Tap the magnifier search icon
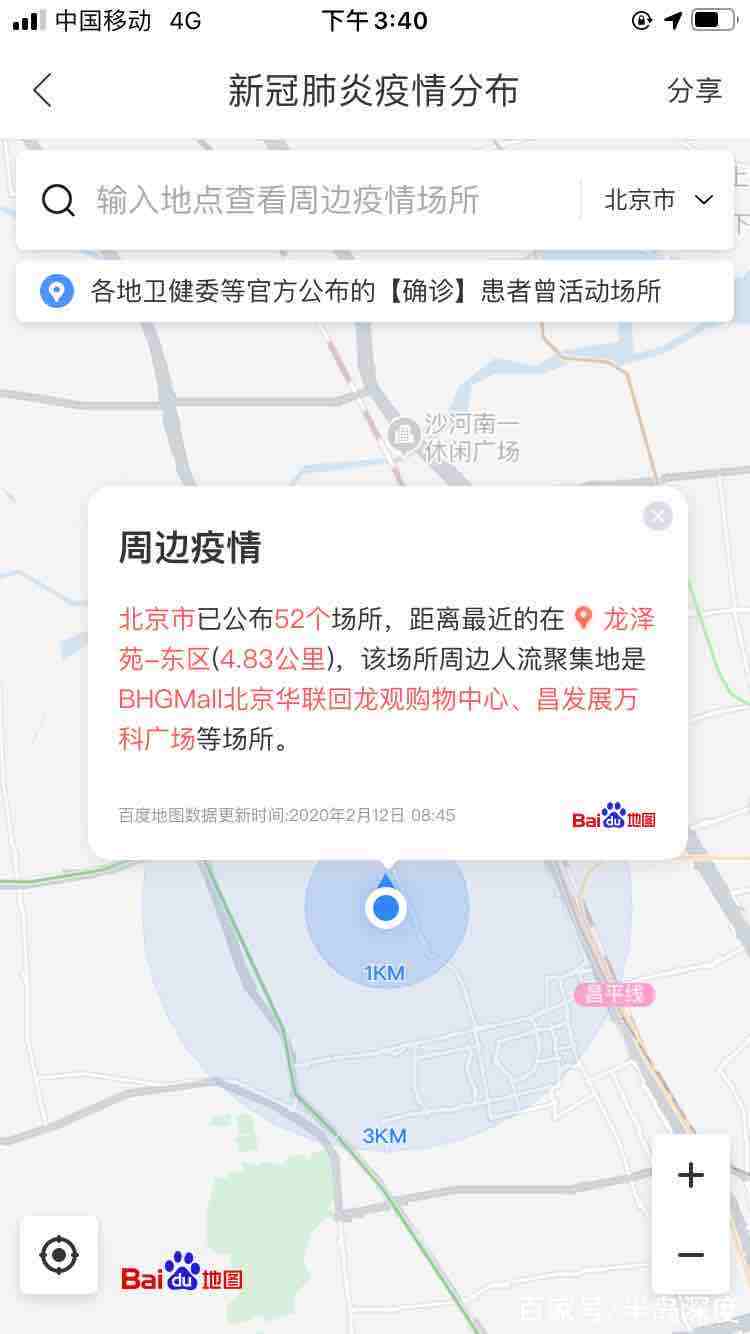Viewport: 750px width, 1334px height. point(58,199)
